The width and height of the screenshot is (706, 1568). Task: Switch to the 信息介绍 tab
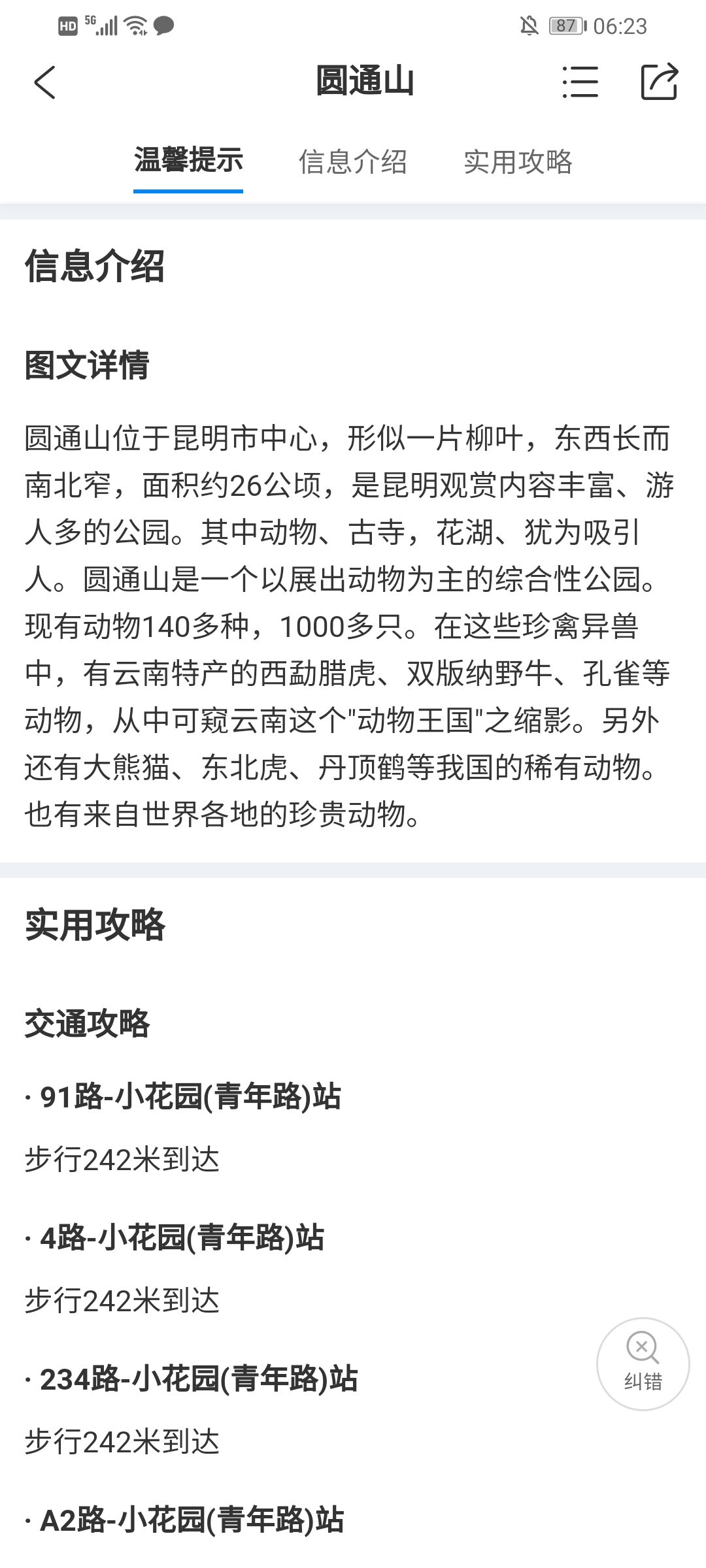pyautogui.click(x=353, y=161)
